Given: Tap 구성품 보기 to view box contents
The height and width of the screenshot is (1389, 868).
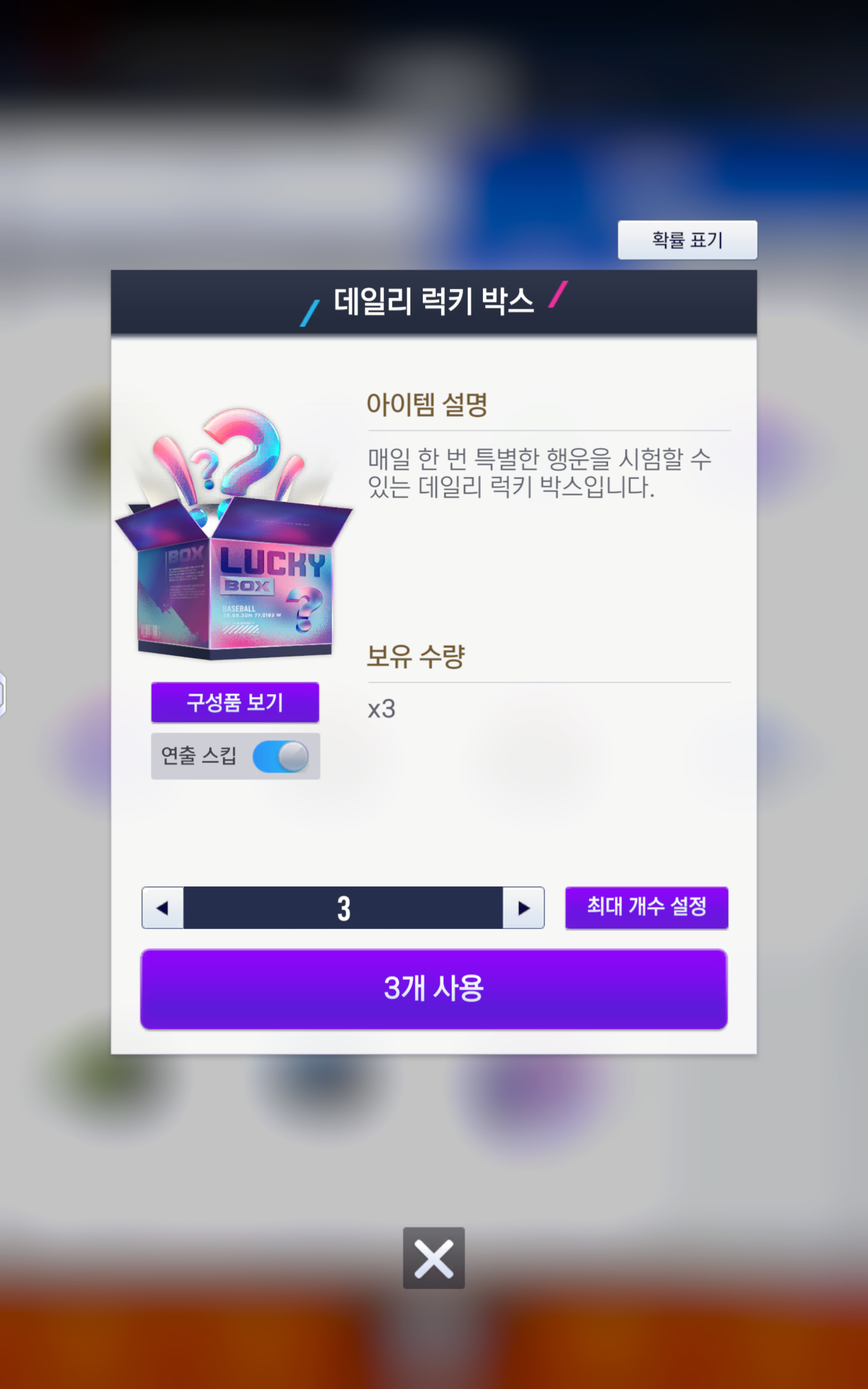Looking at the screenshot, I should pyautogui.click(x=235, y=702).
